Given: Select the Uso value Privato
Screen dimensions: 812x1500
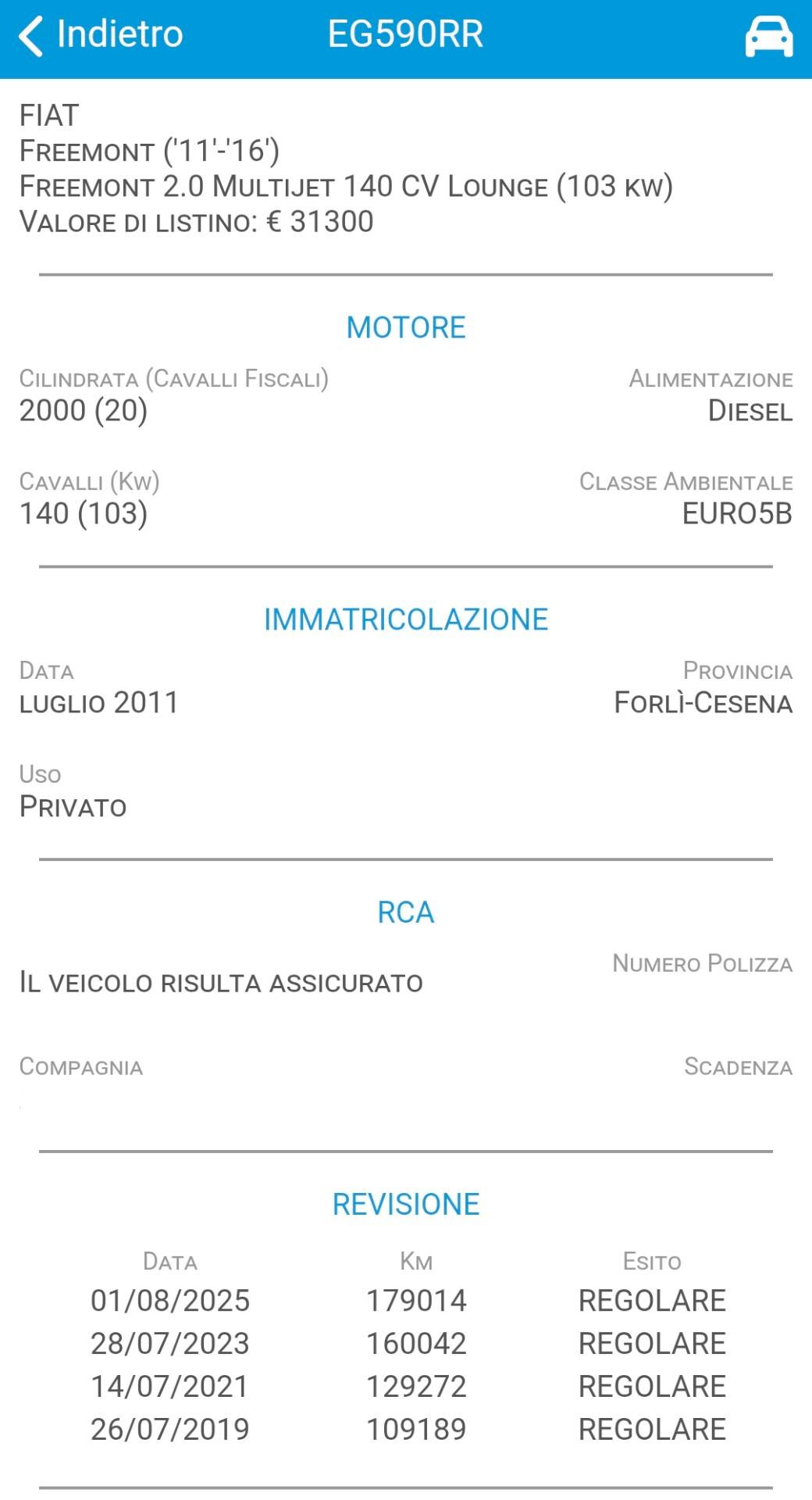Looking at the screenshot, I should pyautogui.click(x=73, y=806).
